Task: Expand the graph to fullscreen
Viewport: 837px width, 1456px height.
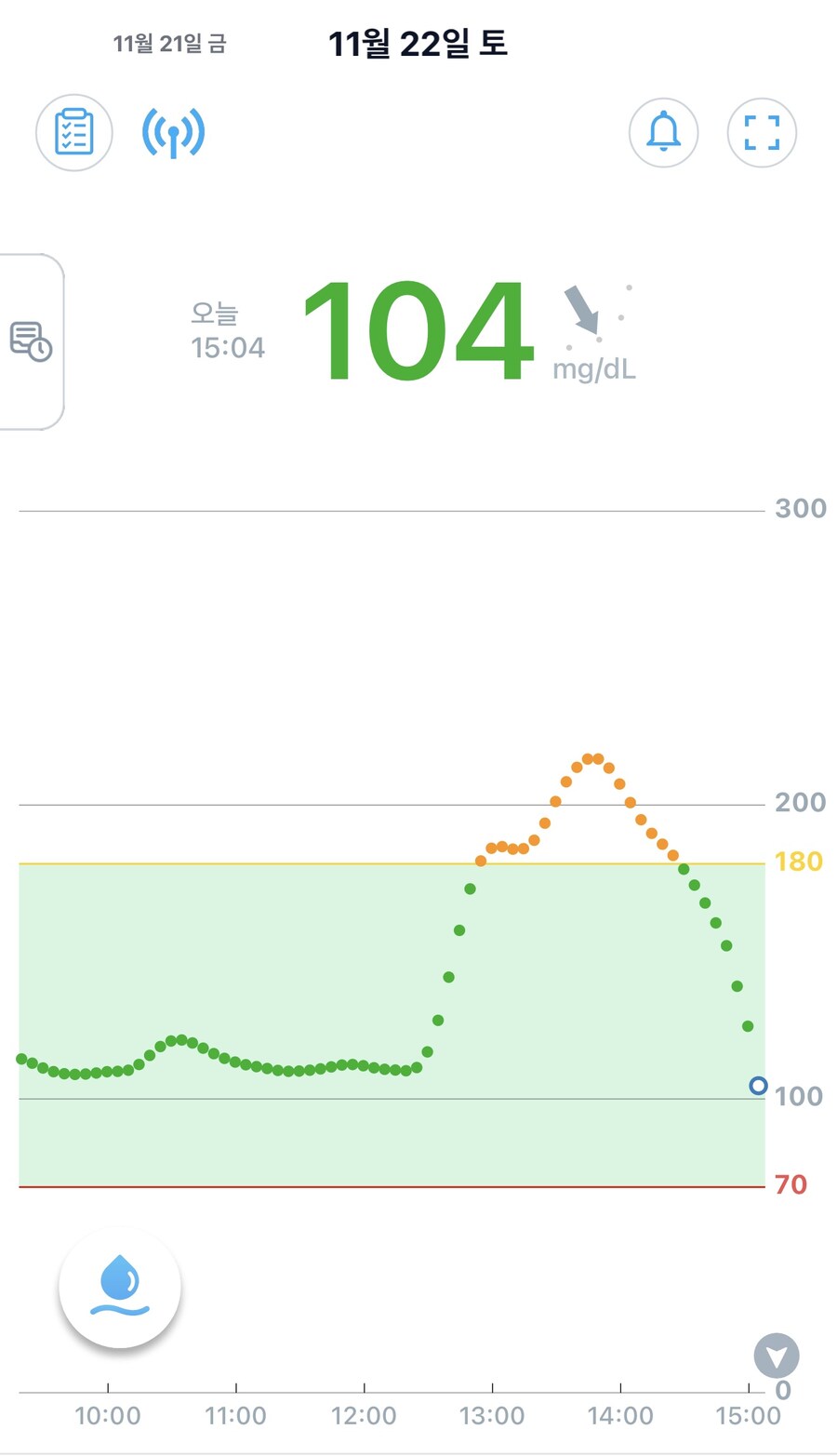Action: pos(761,132)
